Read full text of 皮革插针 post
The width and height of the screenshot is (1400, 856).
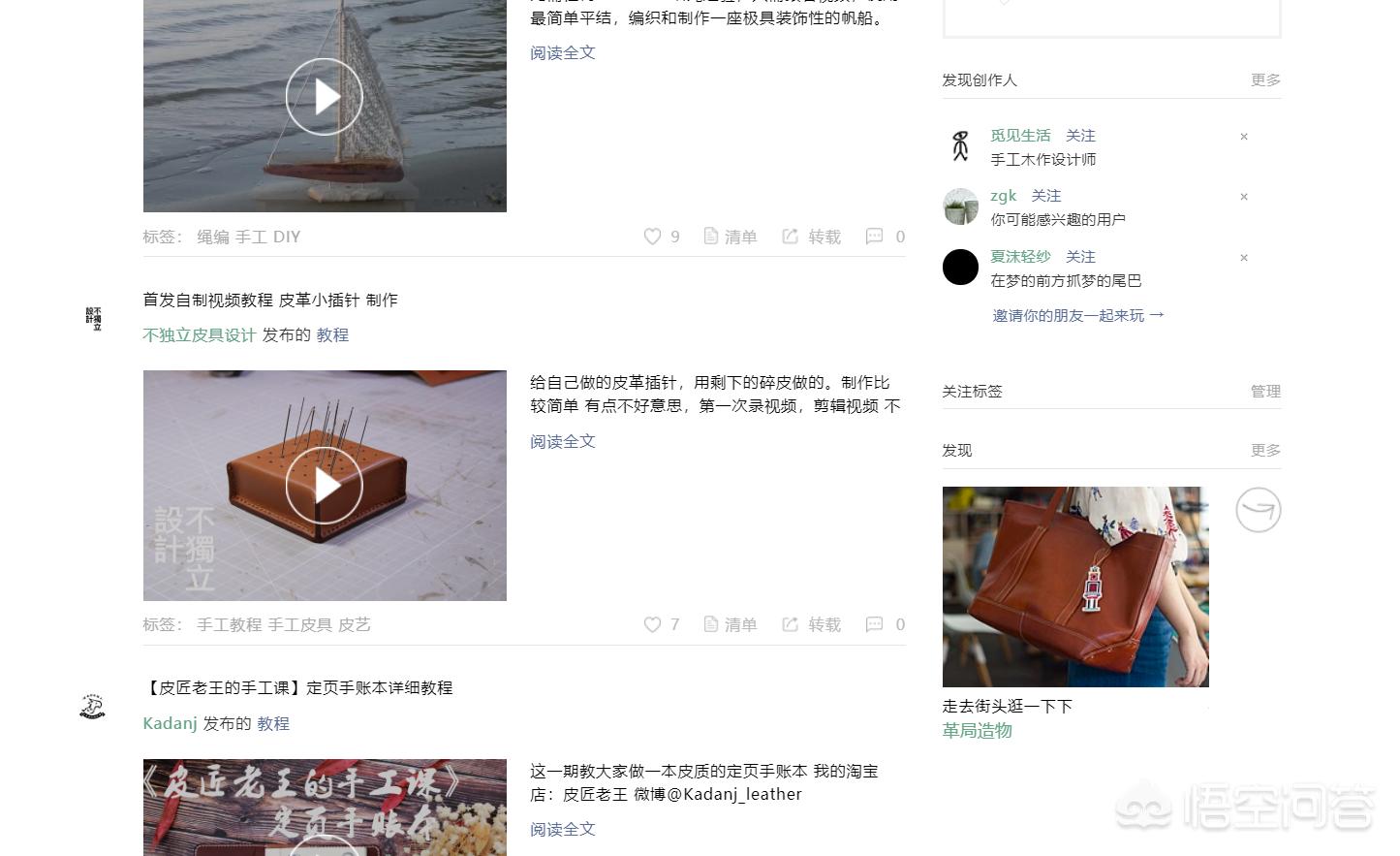pyautogui.click(x=563, y=441)
